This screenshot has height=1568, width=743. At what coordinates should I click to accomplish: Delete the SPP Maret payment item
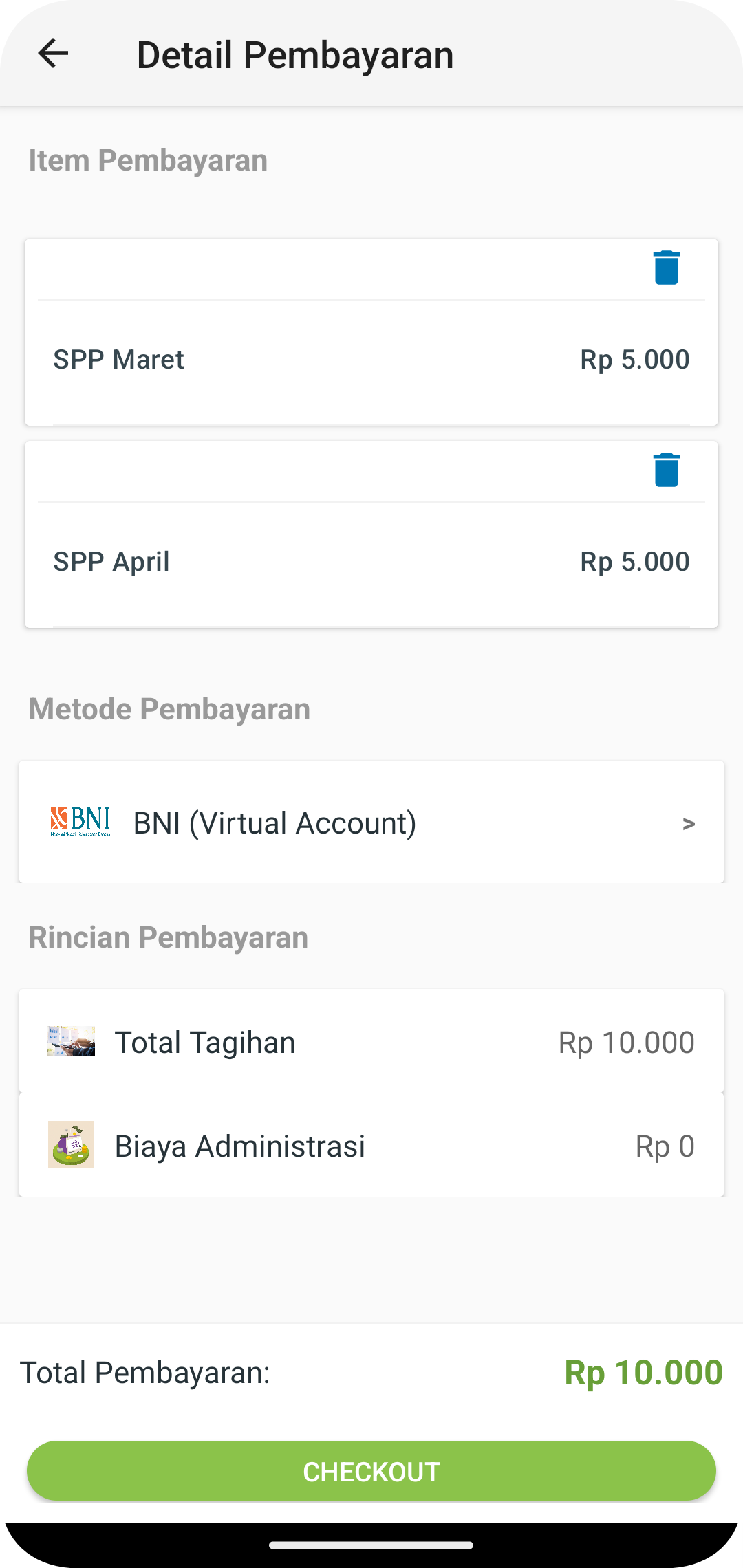click(666, 268)
